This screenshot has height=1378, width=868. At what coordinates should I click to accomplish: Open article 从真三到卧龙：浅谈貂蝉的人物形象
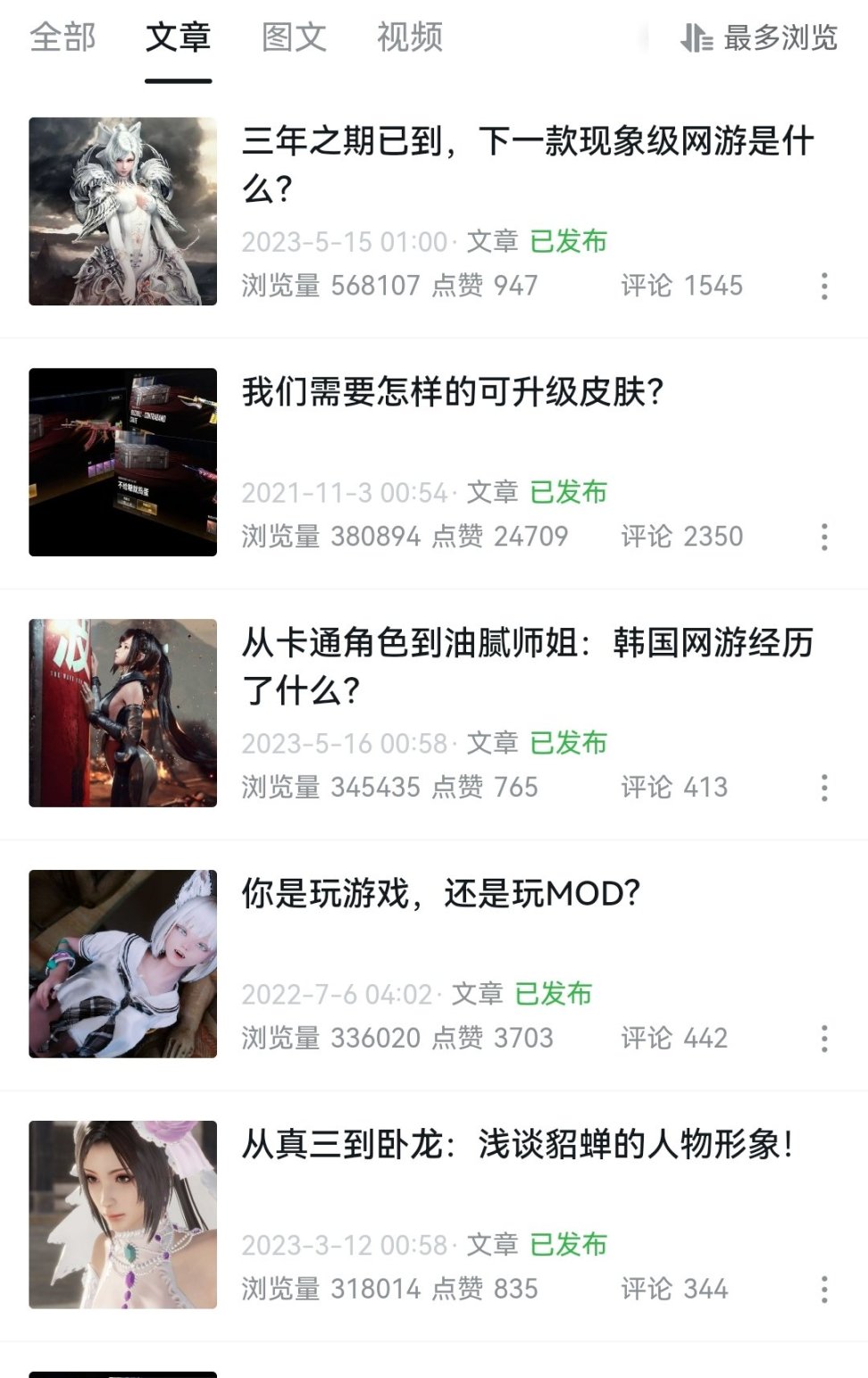click(518, 1145)
